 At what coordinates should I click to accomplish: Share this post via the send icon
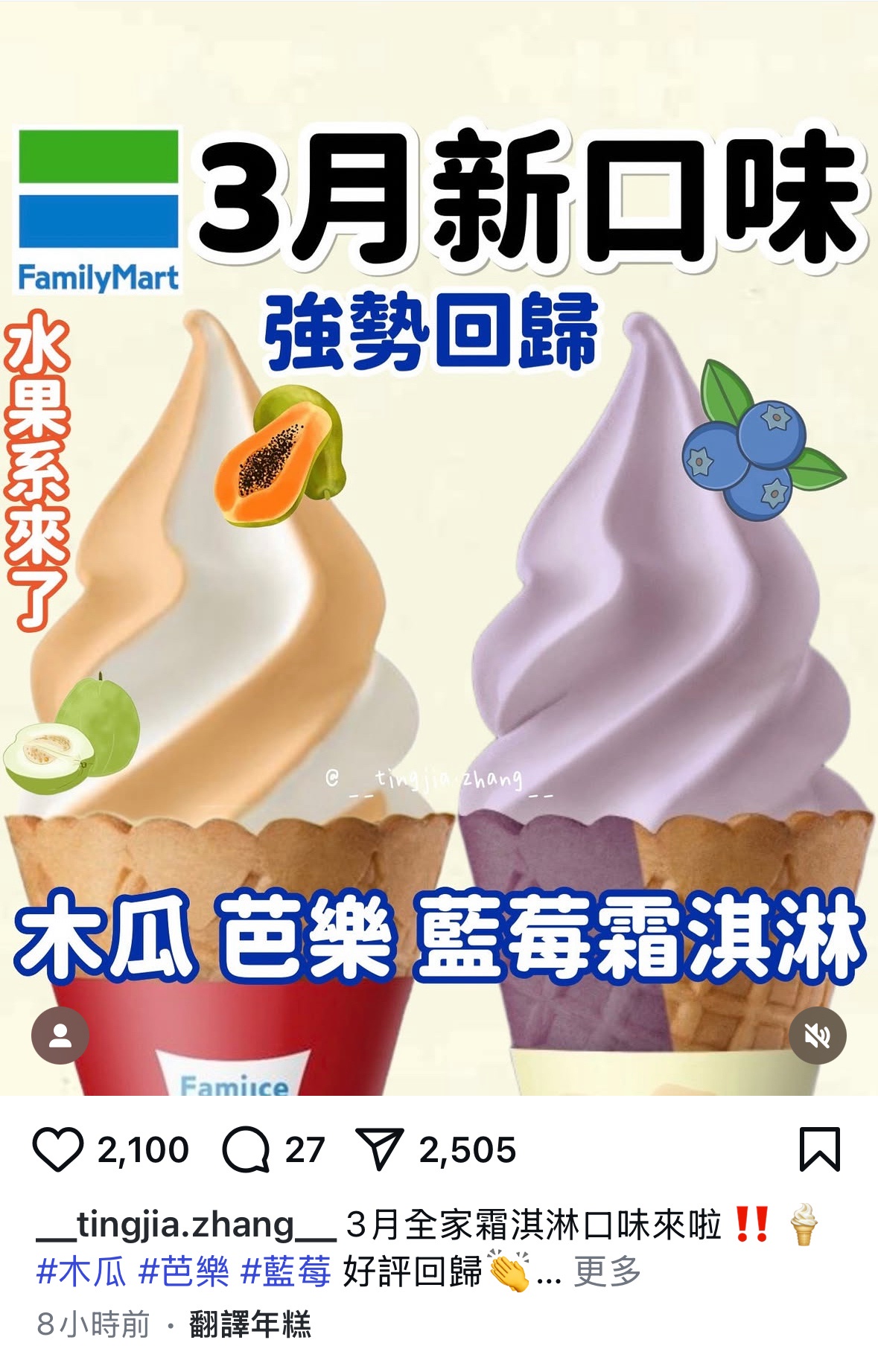point(379,1149)
